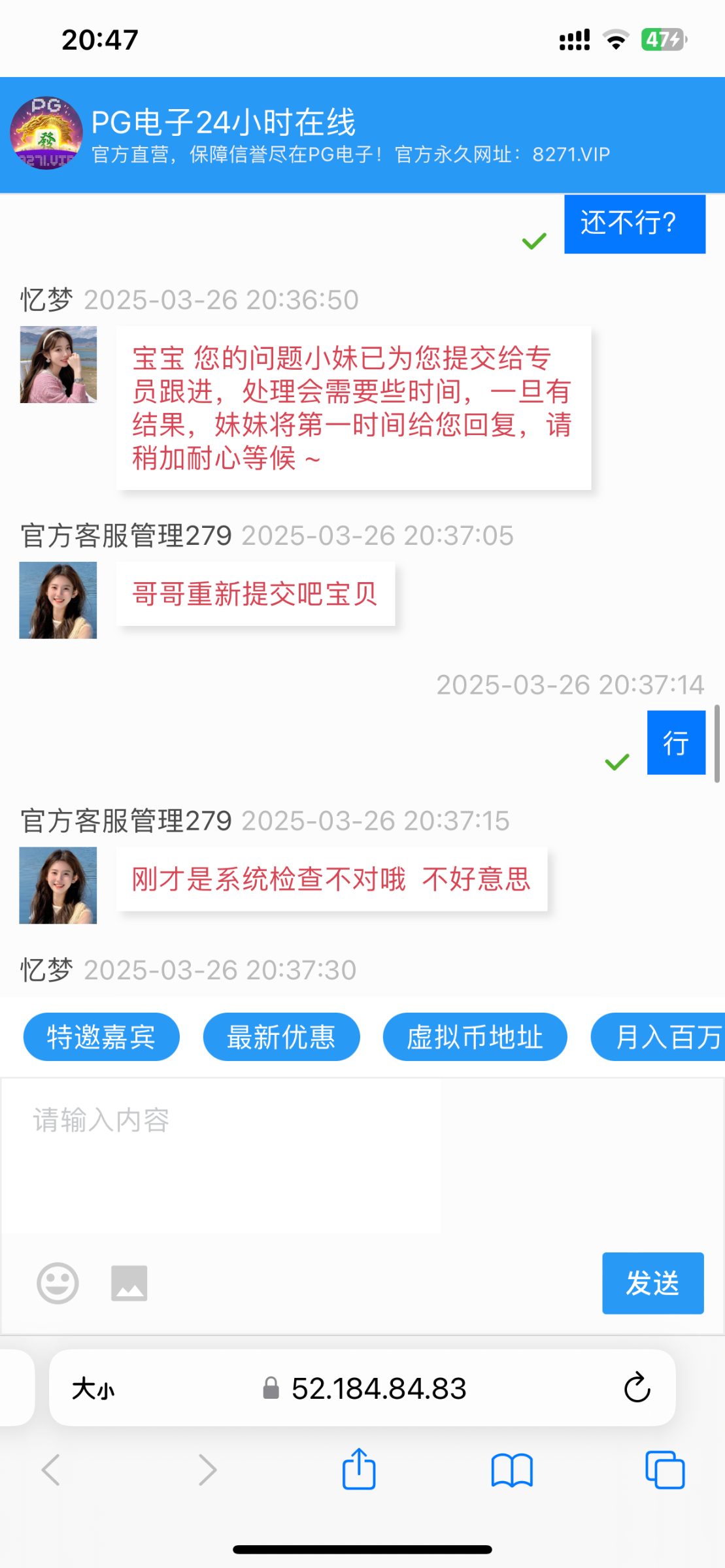This screenshot has height=1568, width=725.
Task: Tap the page reload icon
Action: point(637,1388)
